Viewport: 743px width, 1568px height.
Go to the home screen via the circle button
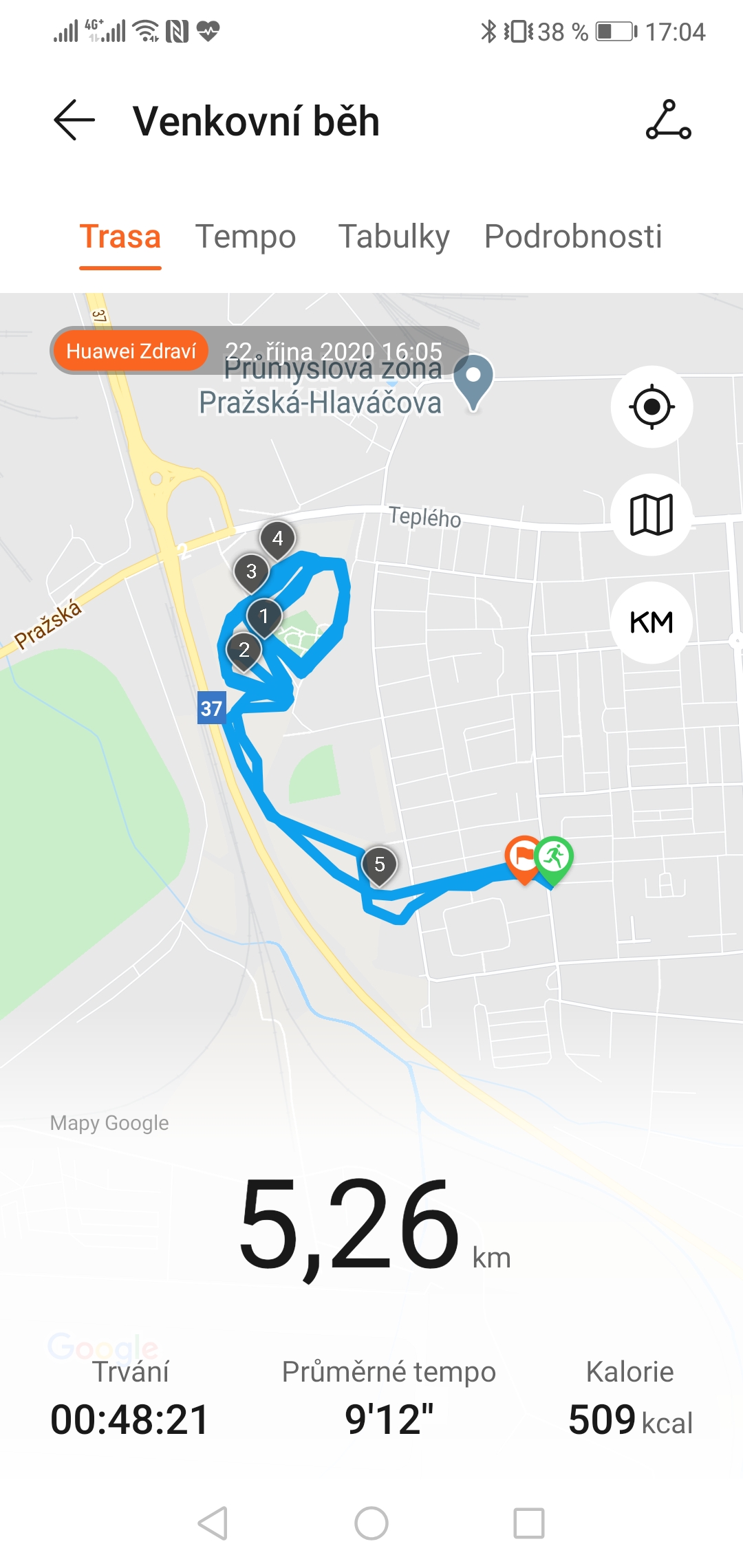tap(371, 1523)
